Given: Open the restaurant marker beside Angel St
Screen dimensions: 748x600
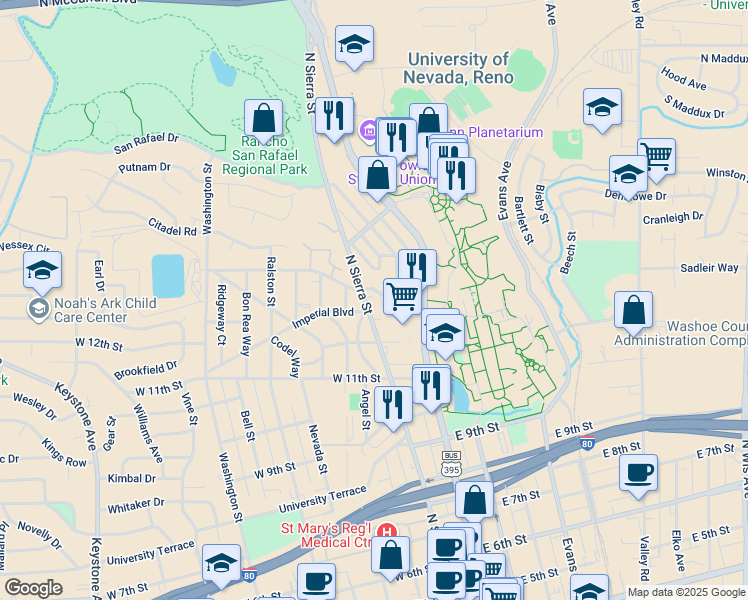Looking at the screenshot, I should pyautogui.click(x=393, y=405).
